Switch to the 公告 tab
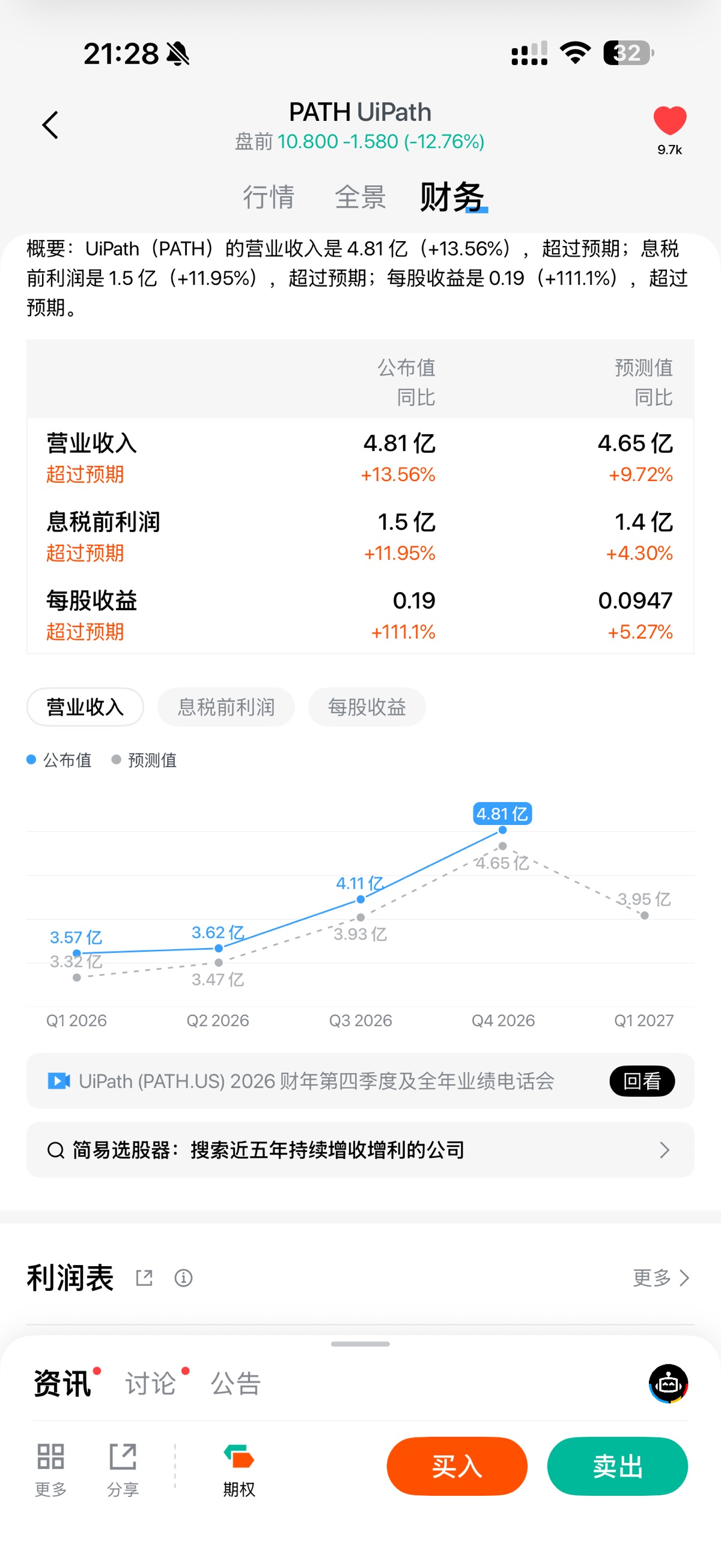This screenshot has width=721, height=1568. pos(236,1383)
